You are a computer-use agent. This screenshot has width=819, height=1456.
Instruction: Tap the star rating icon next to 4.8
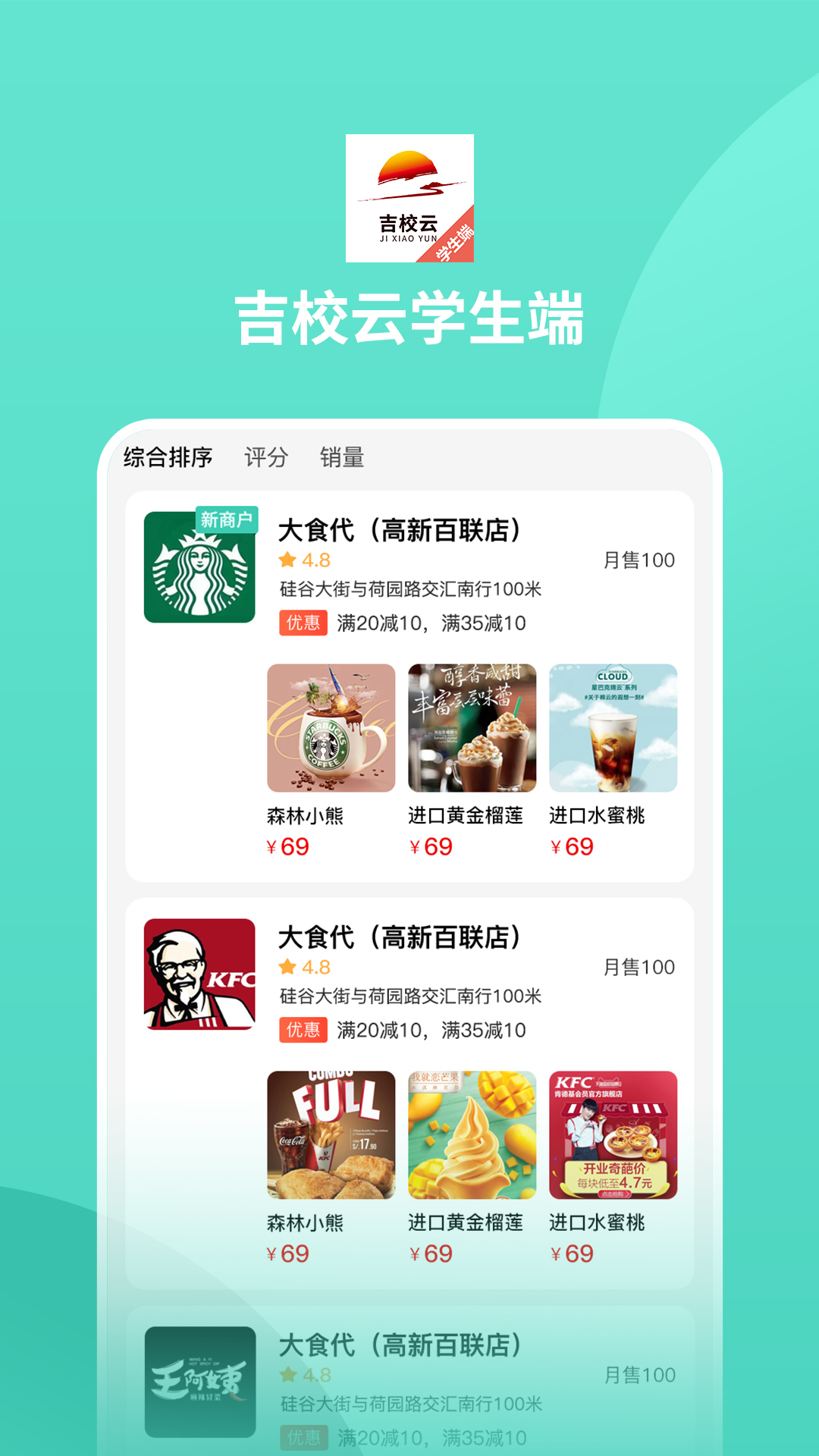click(x=287, y=561)
